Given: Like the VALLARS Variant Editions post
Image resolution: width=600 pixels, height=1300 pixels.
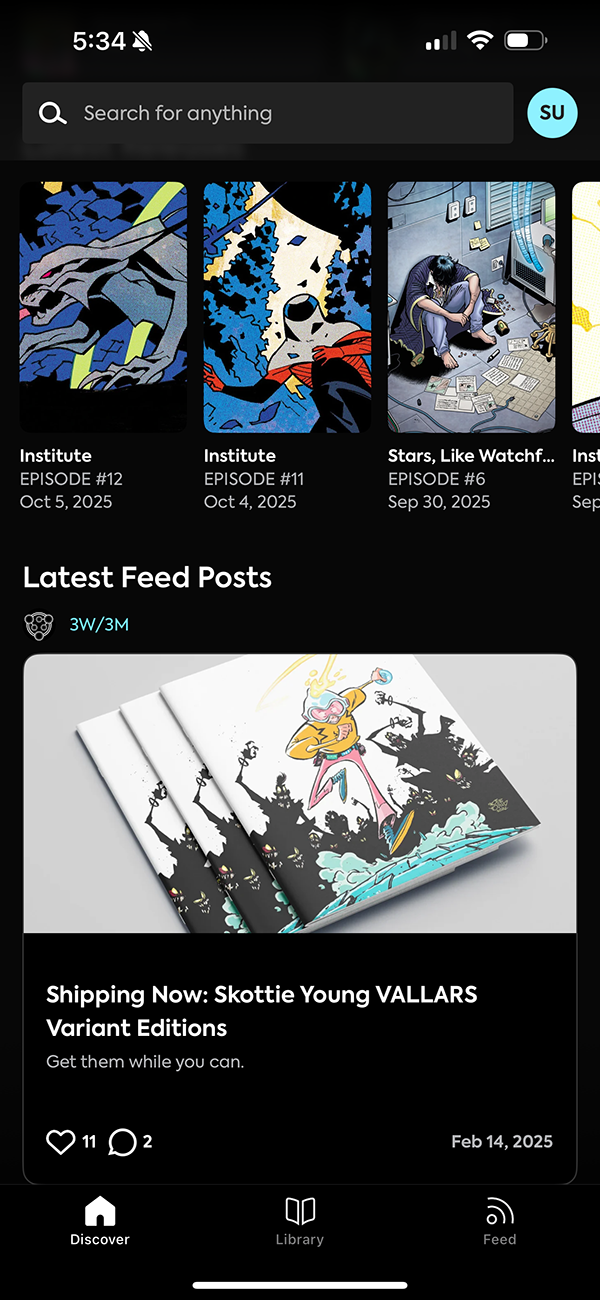Looking at the screenshot, I should tap(61, 1142).
